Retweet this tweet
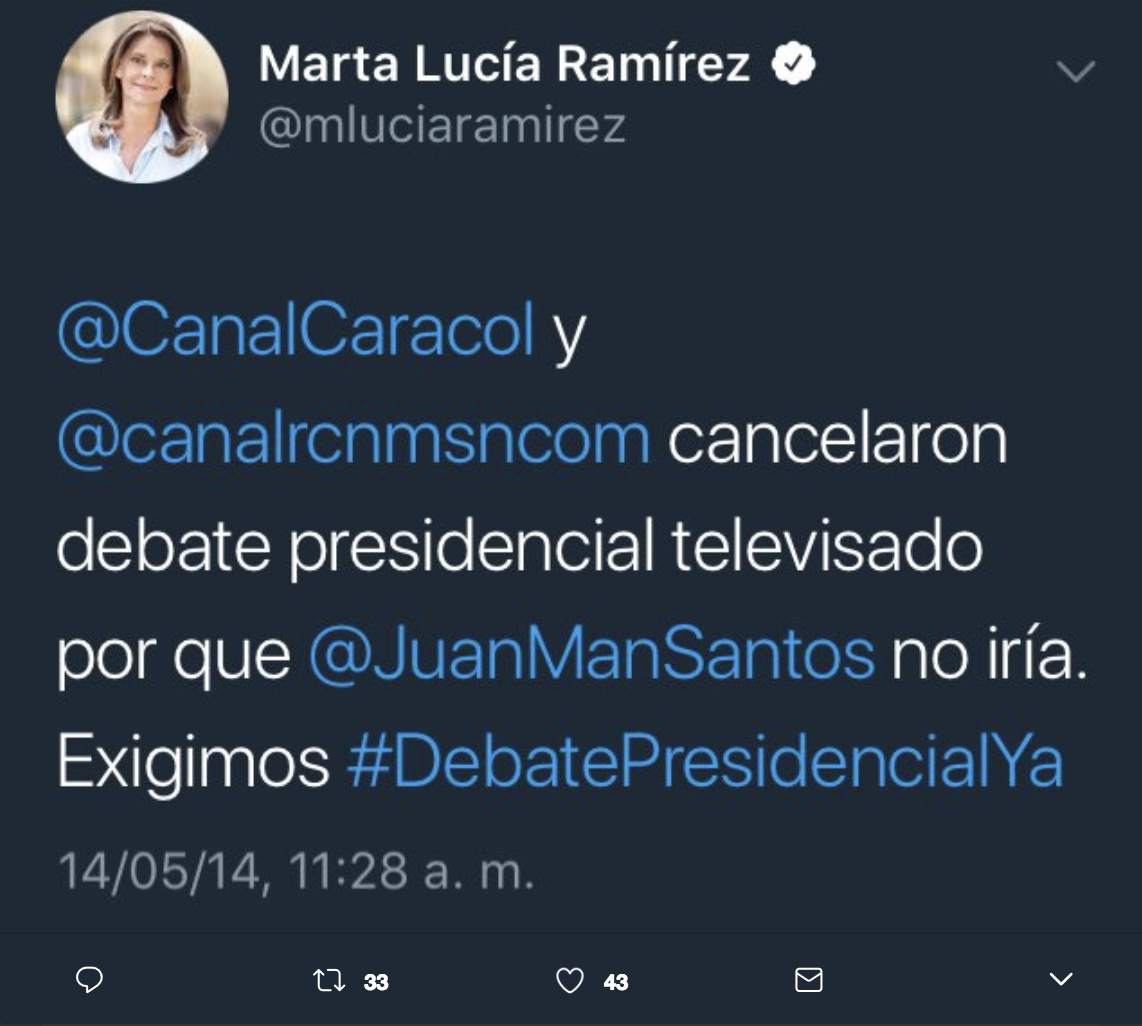Screen dimensions: 1142x1026 tap(329, 980)
